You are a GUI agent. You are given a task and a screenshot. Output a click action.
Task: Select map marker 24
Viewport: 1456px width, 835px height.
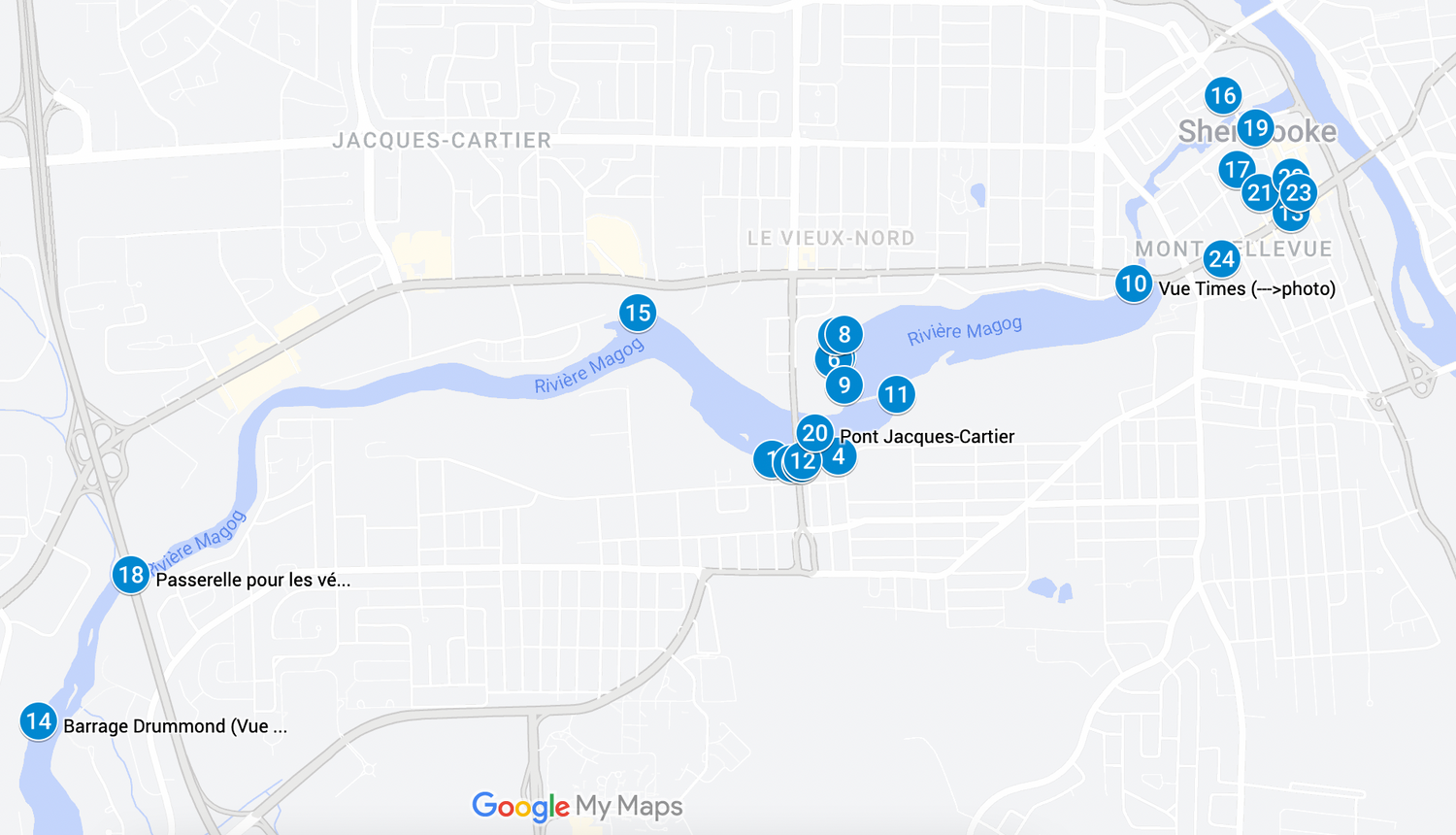tap(1221, 259)
